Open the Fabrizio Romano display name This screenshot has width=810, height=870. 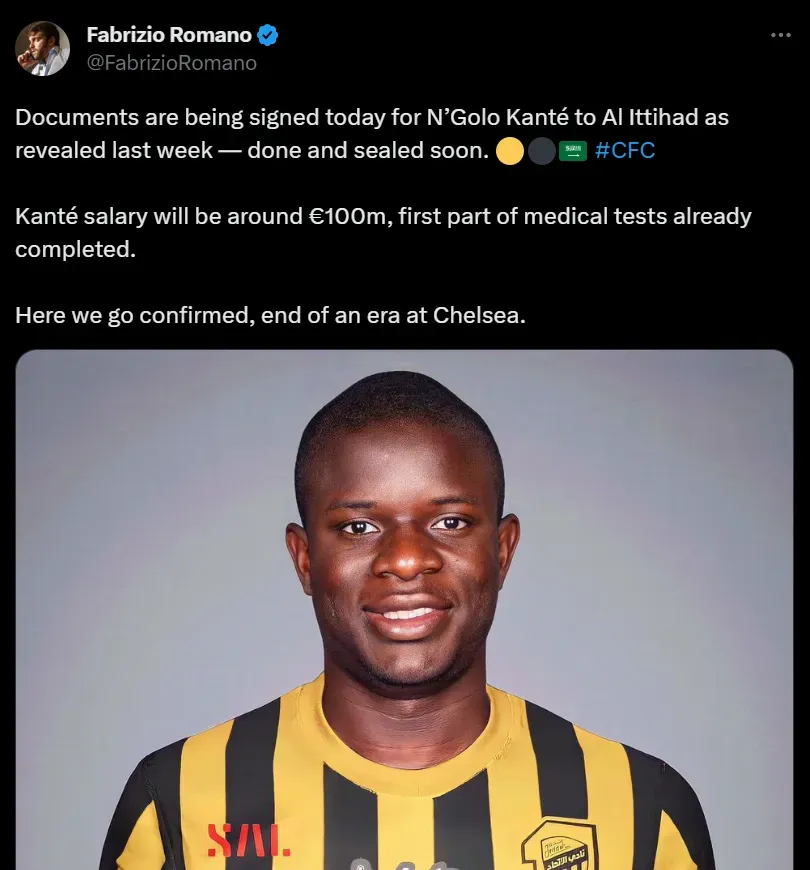click(x=169, y=35)
